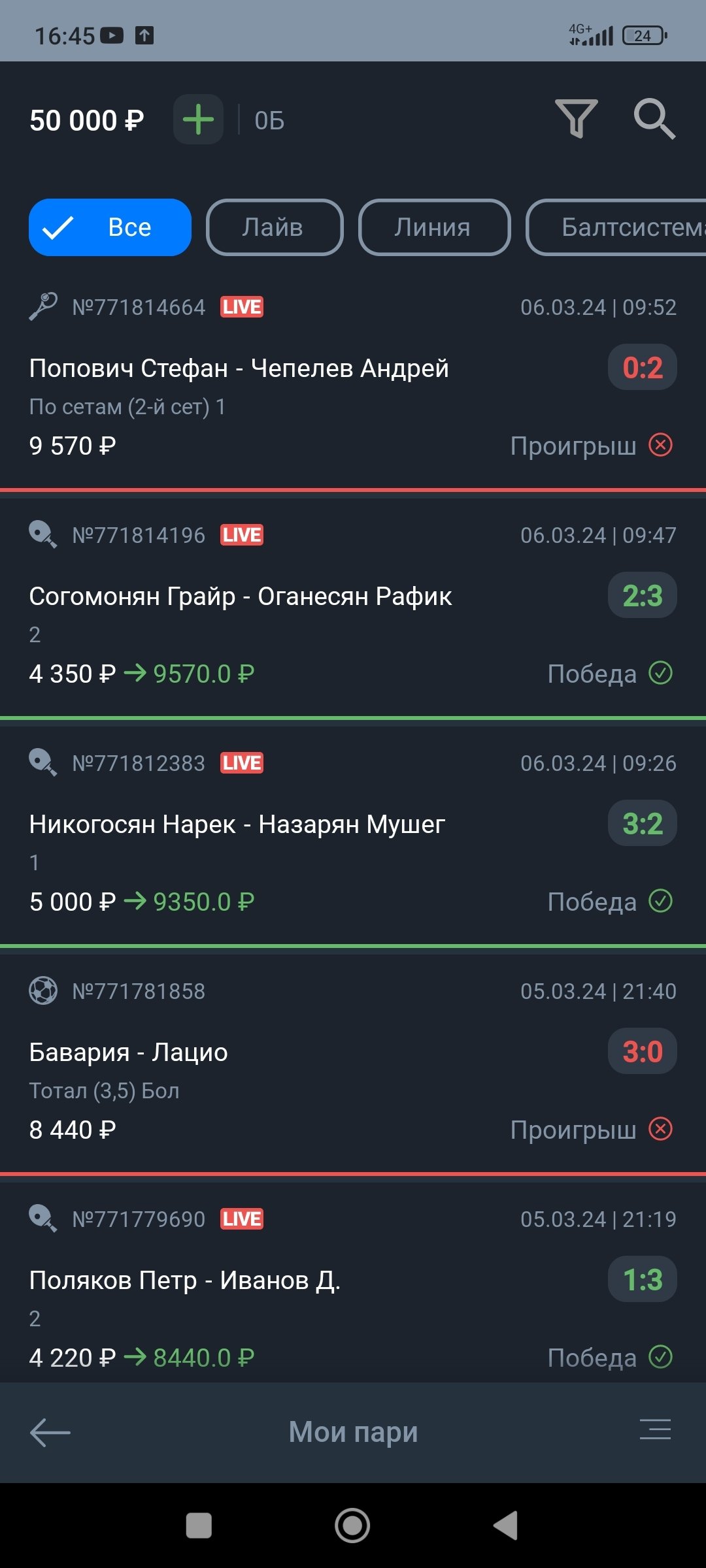Tap the green plus to top up balance
The width and height of the screenshot is (706, 1568).
[x=198, y=120]
